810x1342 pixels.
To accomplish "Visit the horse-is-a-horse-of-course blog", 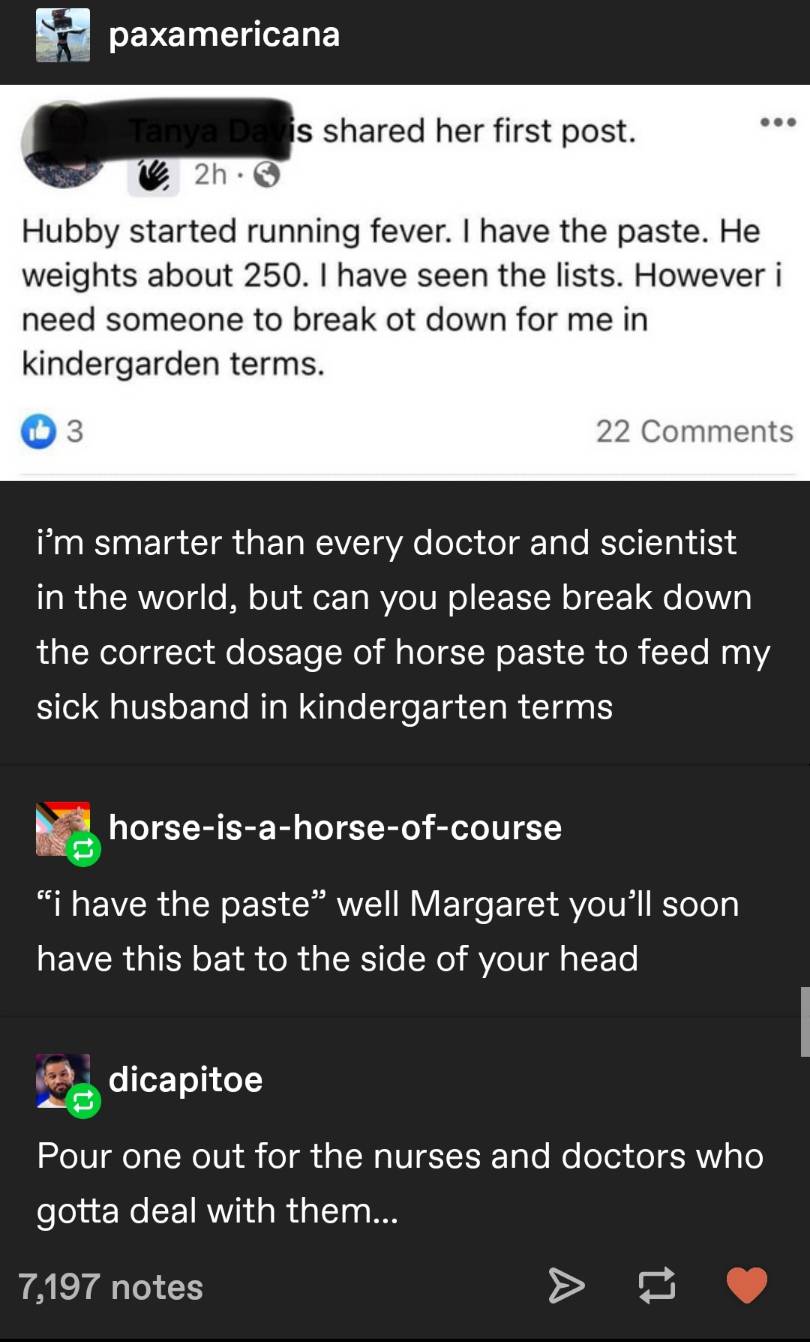I will click(335, 827).
